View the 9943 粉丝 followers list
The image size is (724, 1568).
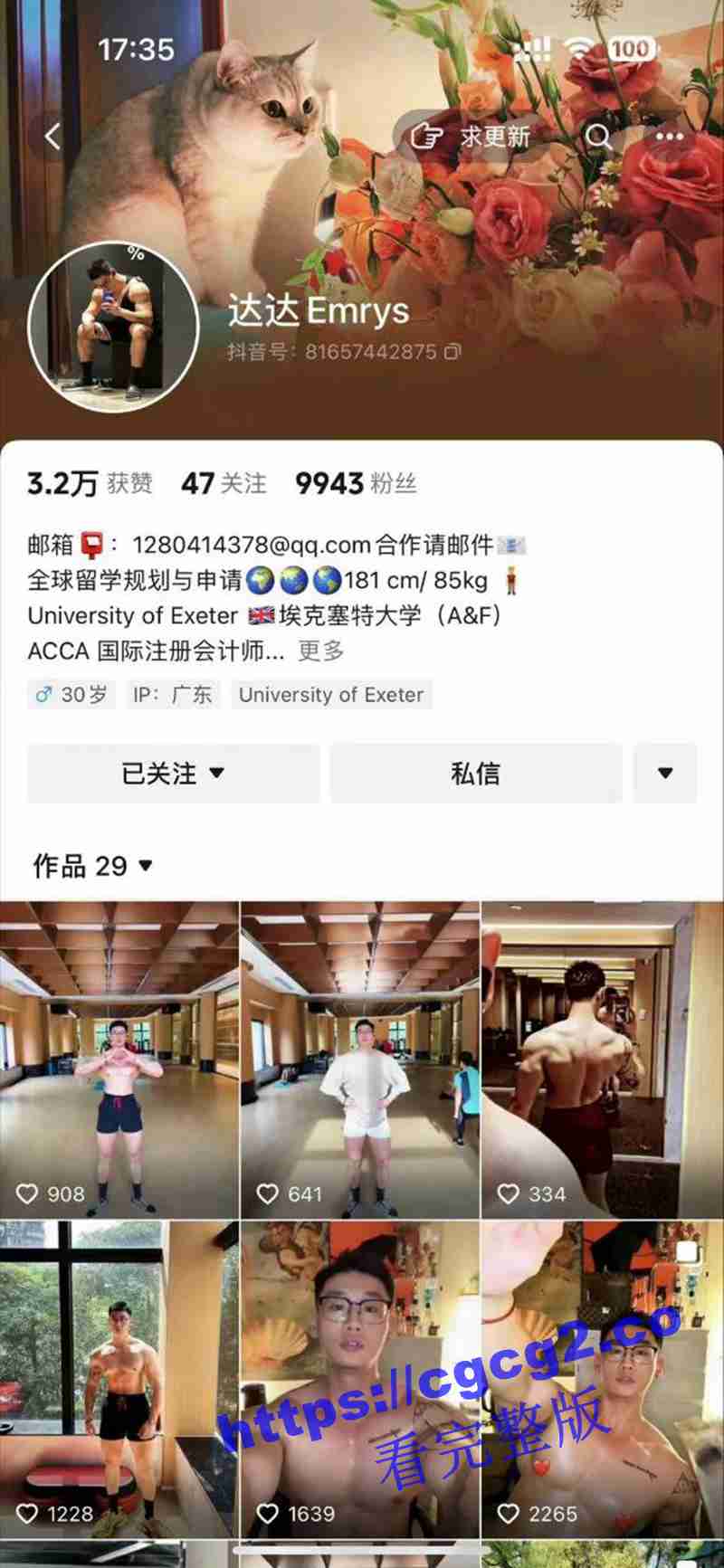click(x=356, y=484)
